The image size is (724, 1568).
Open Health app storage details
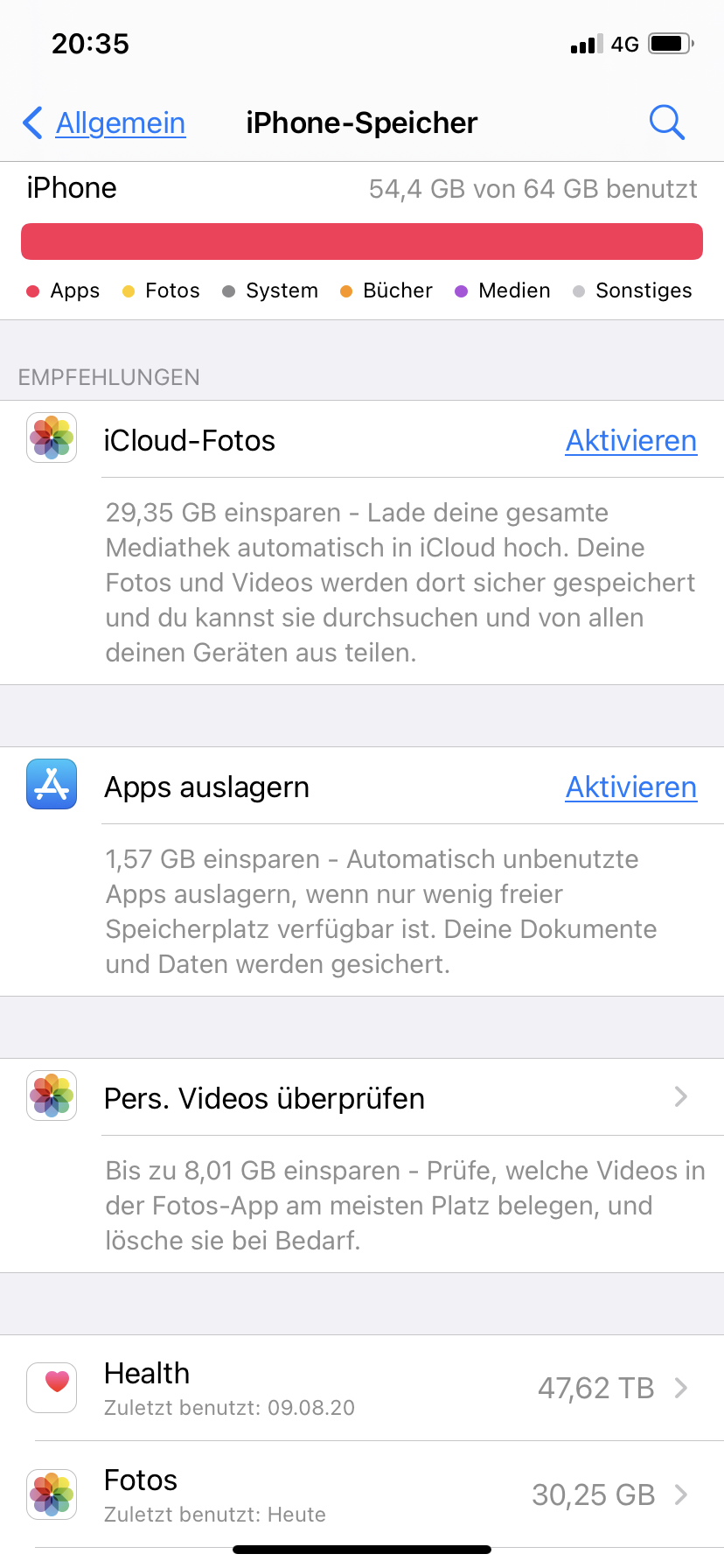click(x=362, y=1388)
